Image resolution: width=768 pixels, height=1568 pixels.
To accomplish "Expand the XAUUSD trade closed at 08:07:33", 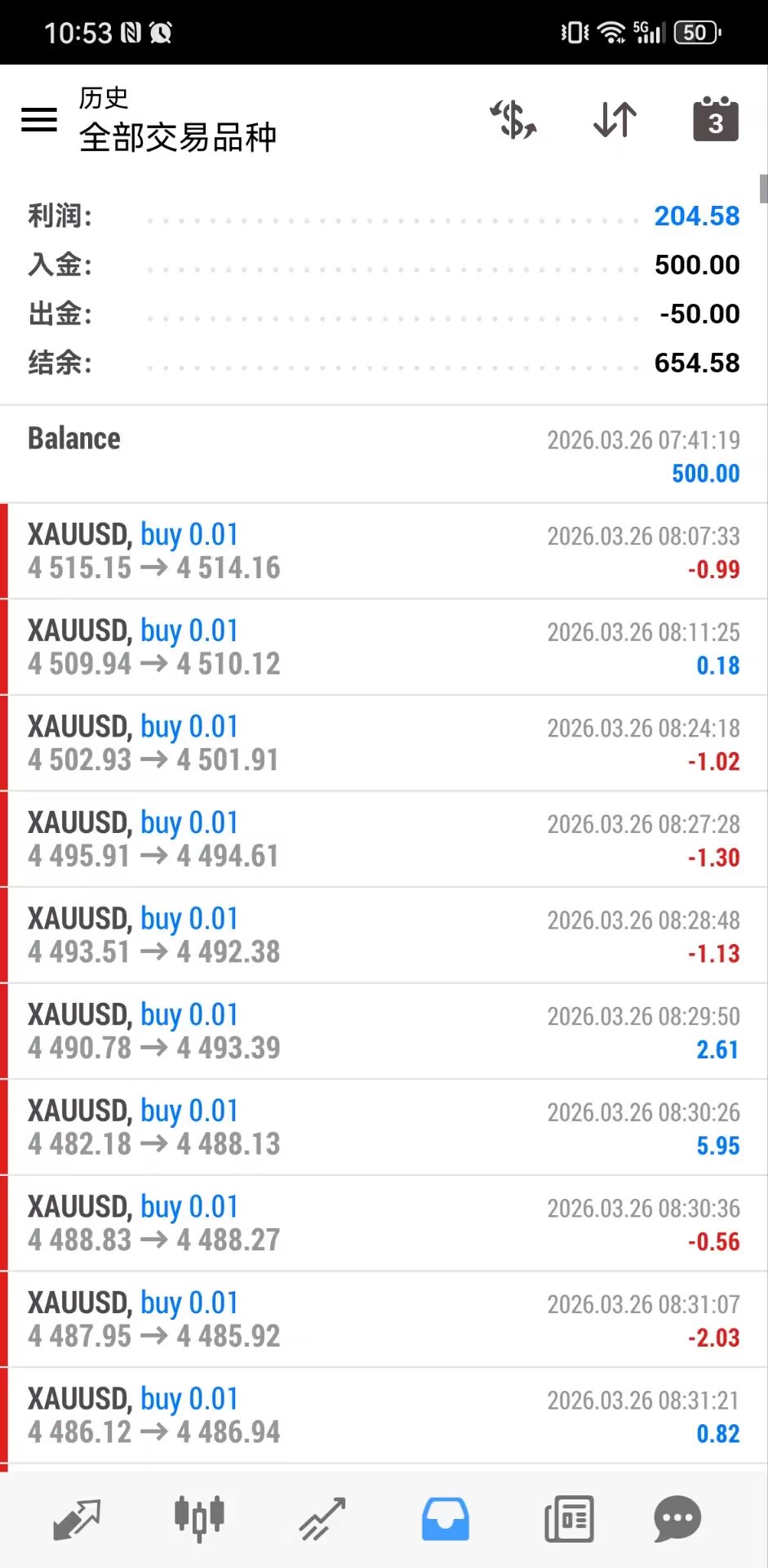I will coord(384,551).
